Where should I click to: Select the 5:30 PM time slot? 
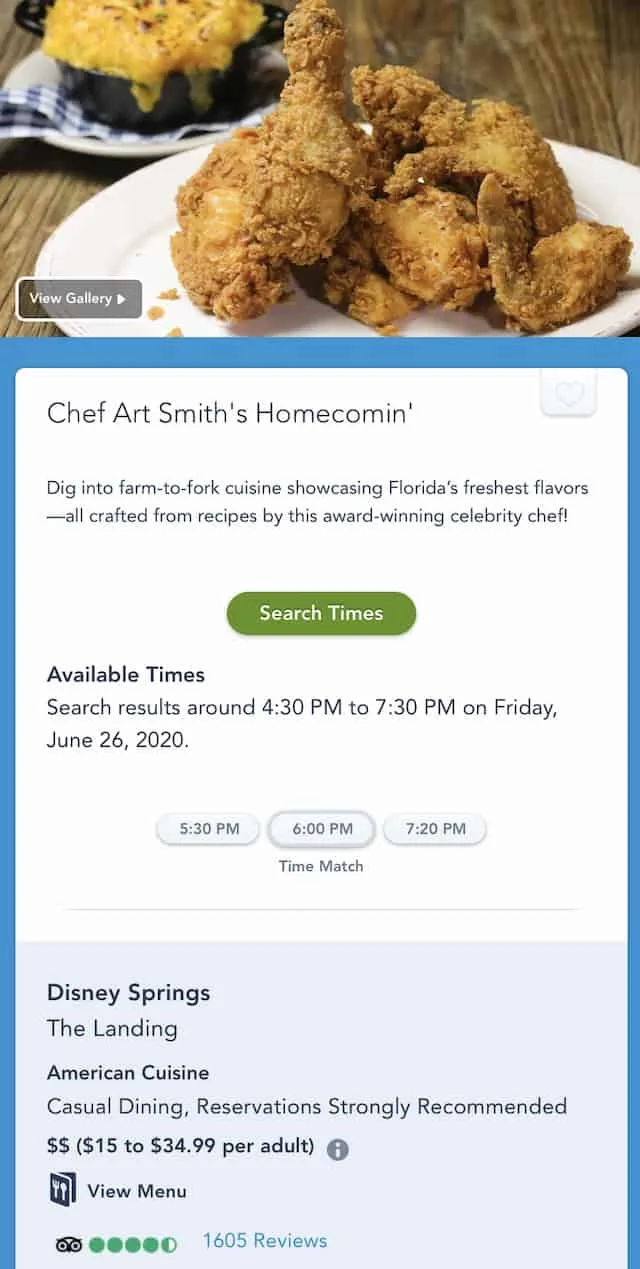[209, 829]
